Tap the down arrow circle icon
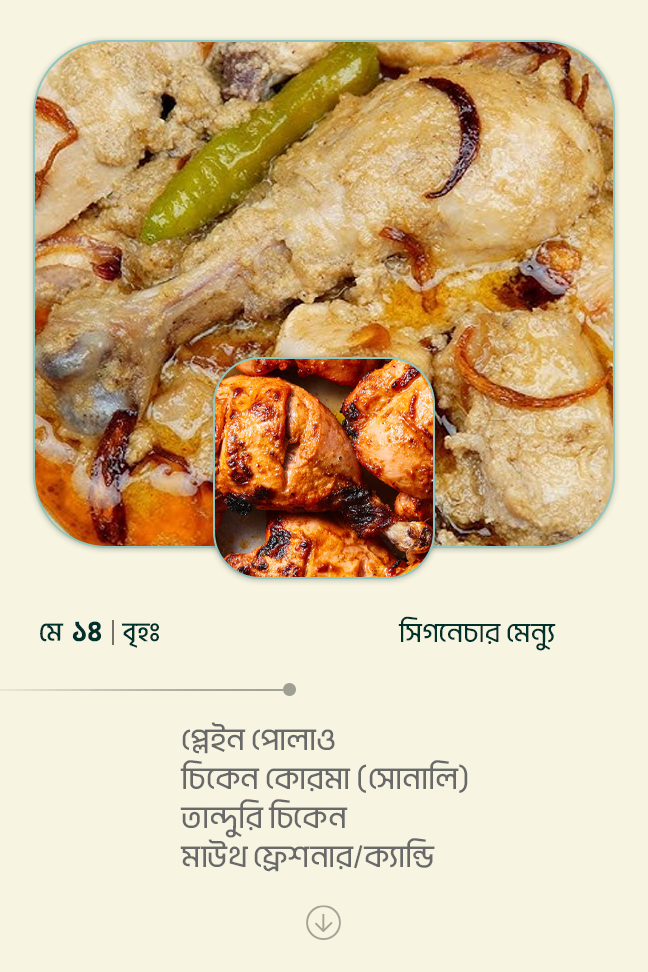This screenshot has height=972, width=648. pos(323,922)
